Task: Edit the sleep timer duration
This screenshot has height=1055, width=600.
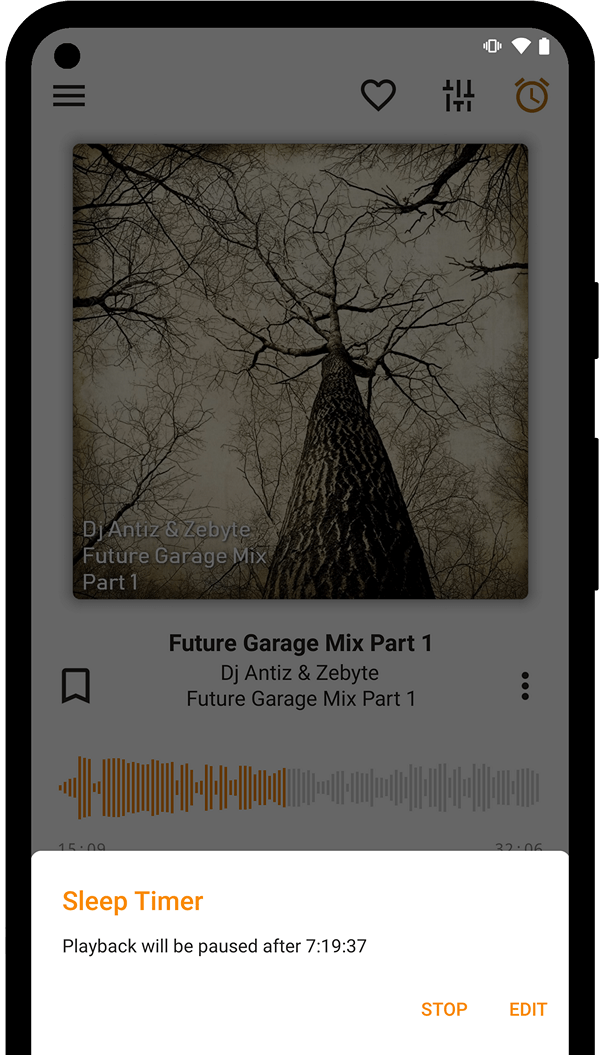Action: (x=528, y=1009)
